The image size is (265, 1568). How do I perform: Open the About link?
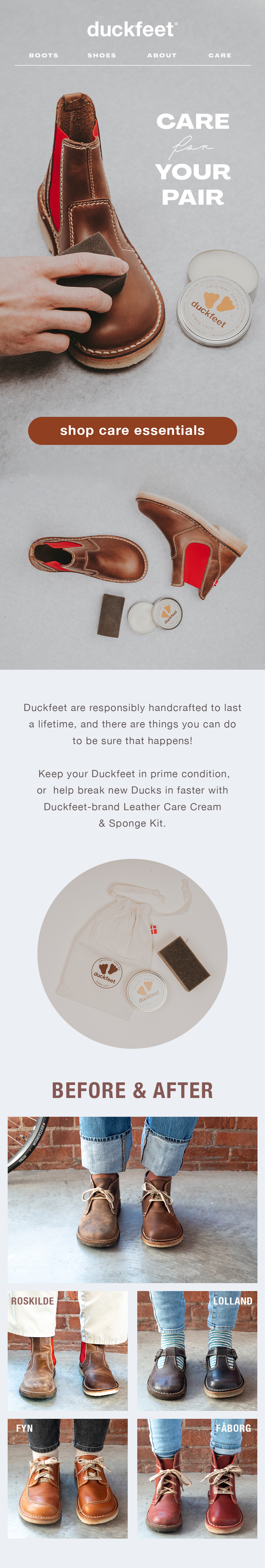161,55
